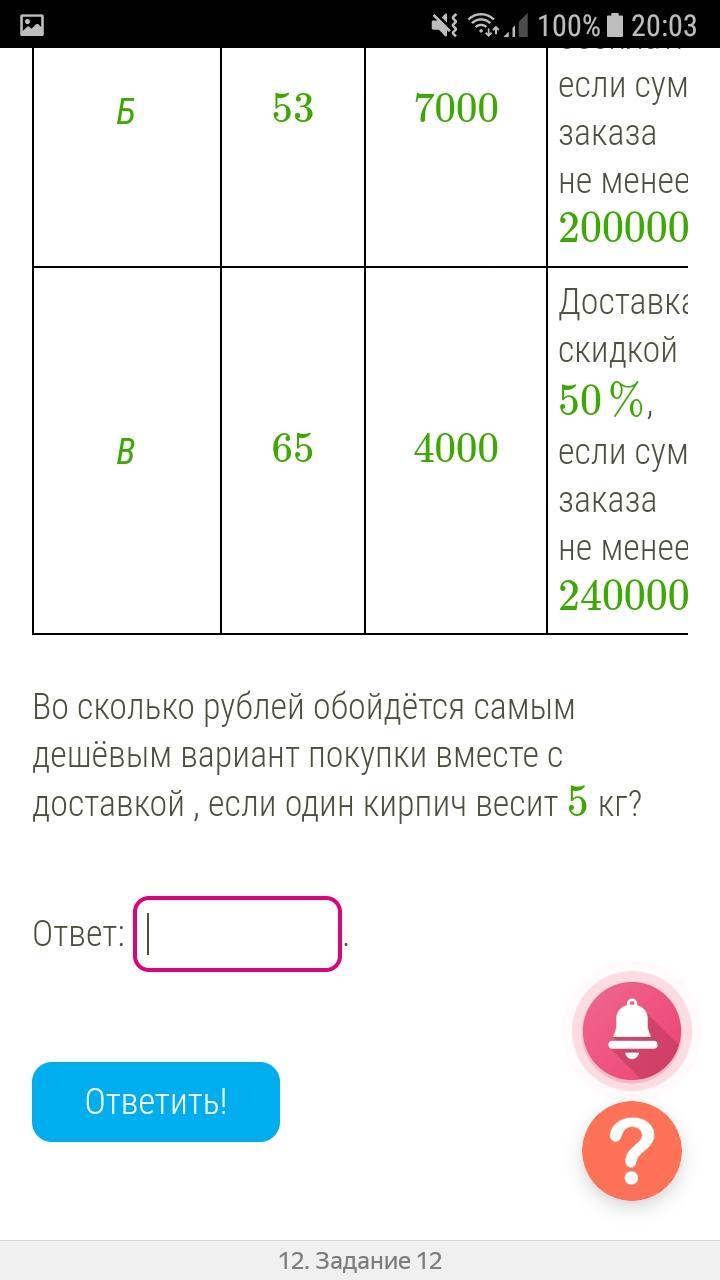Open help via the question mark button
Viewport: 720px width, 1280px height.
tap(632, 1151)
